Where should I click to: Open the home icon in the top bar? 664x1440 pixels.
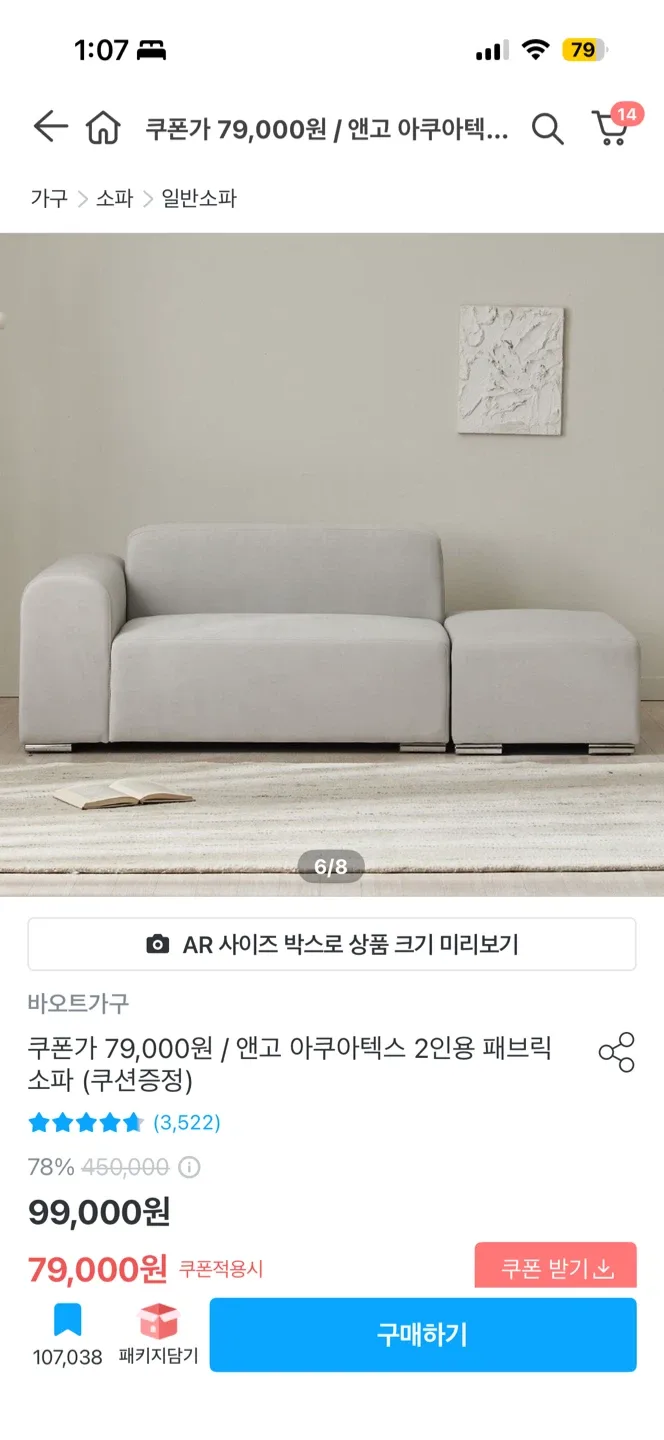tap(103, 128)
